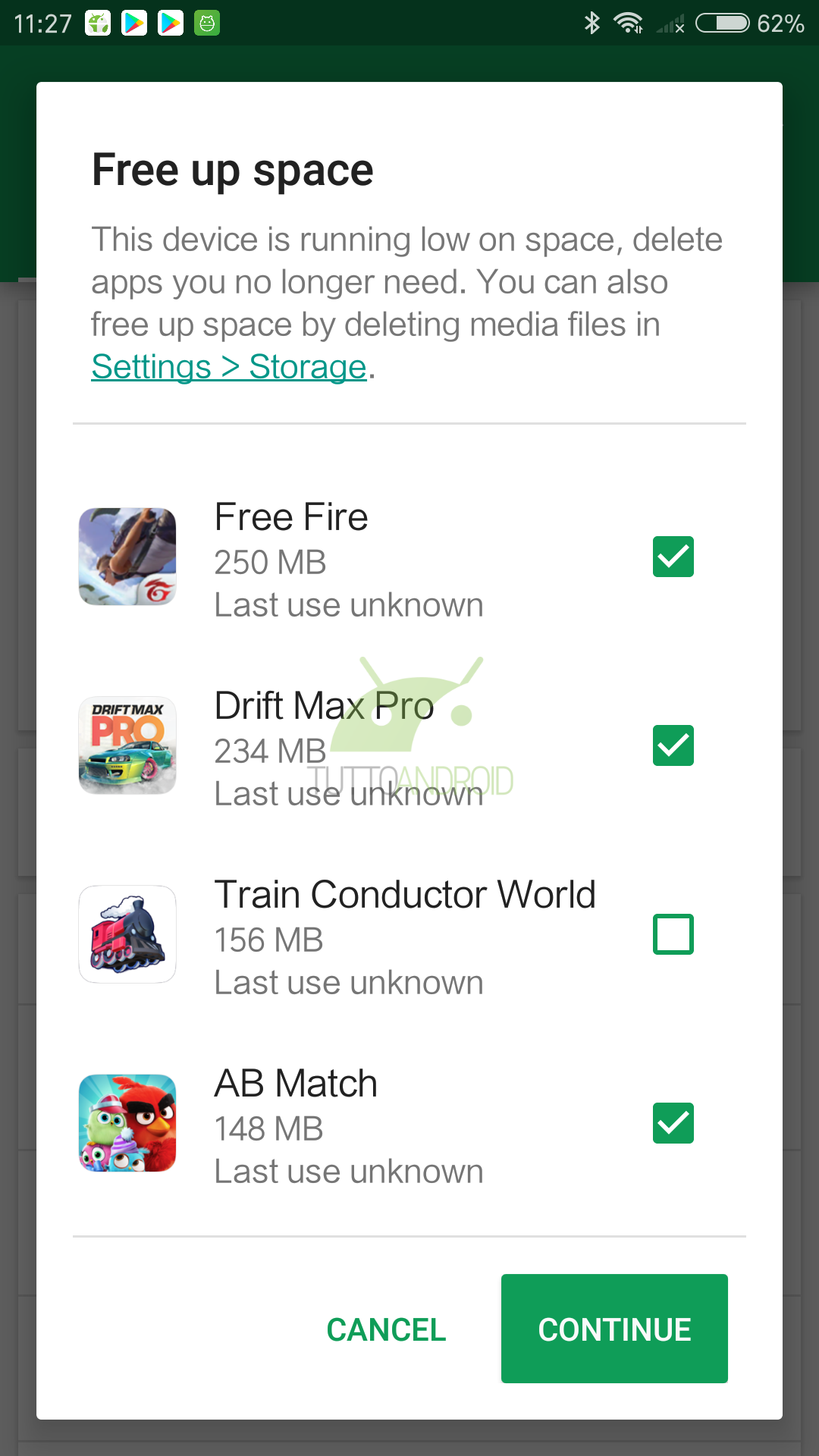This screenshot has width=819, height=1456.
Task: Uncheck the Free Fire checkbox
Action: [x=673, y=557]
